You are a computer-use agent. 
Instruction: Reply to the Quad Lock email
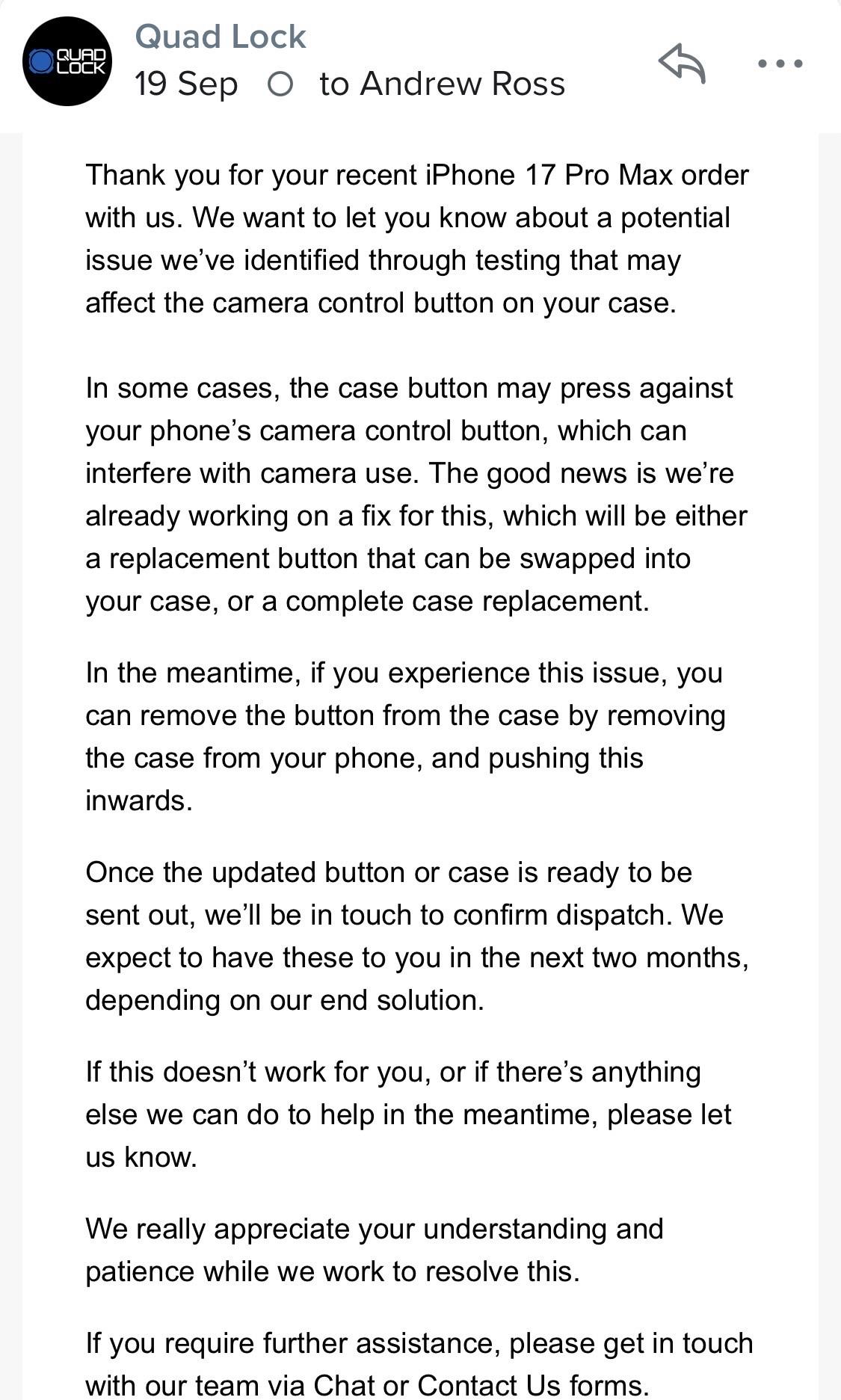pos(682,63)
